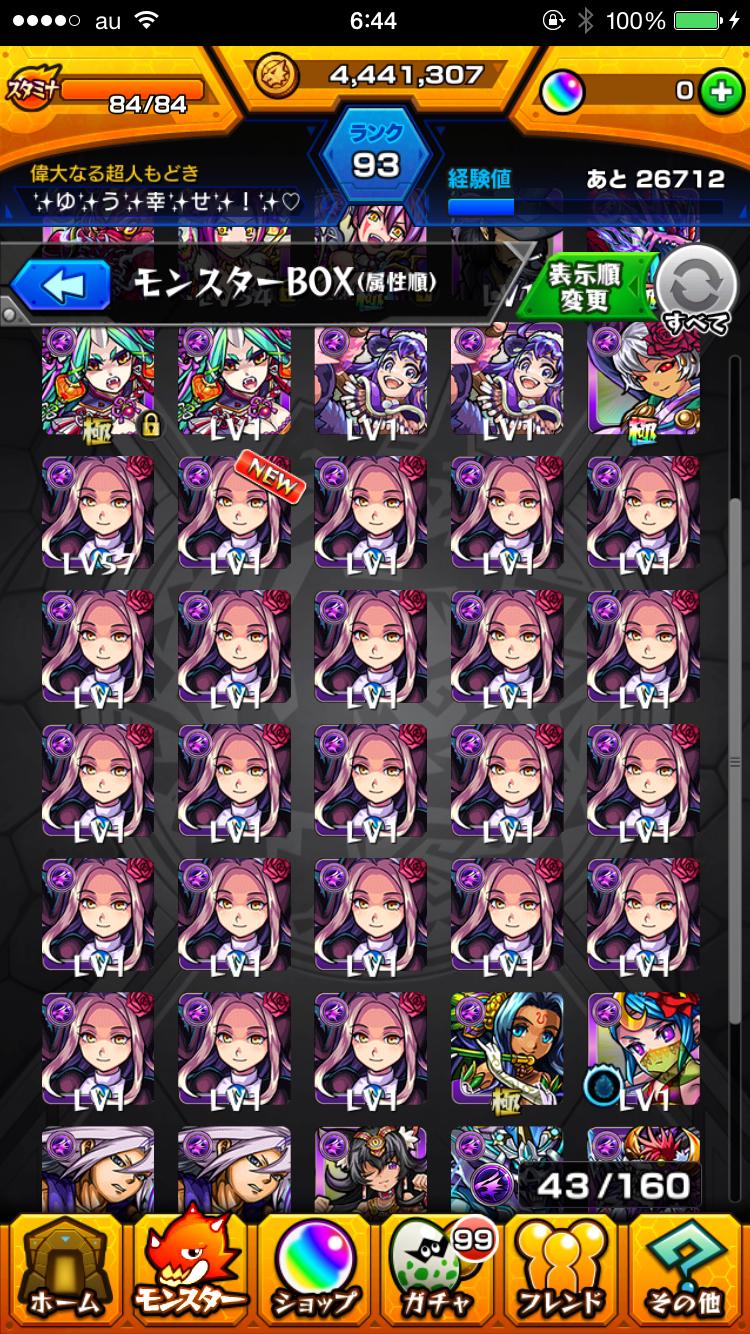Open the その他 menu tab

point(686,1272)
